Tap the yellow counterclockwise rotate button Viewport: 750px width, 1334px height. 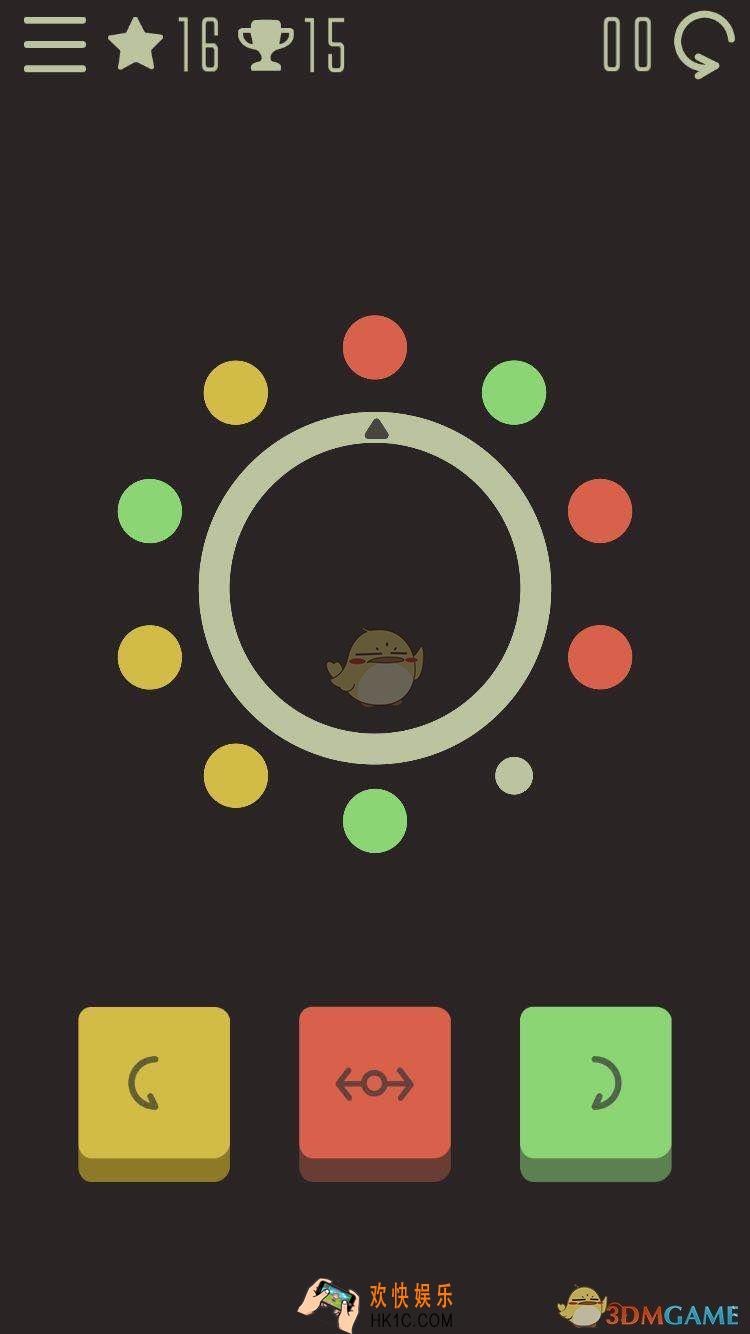(154, 1085)
